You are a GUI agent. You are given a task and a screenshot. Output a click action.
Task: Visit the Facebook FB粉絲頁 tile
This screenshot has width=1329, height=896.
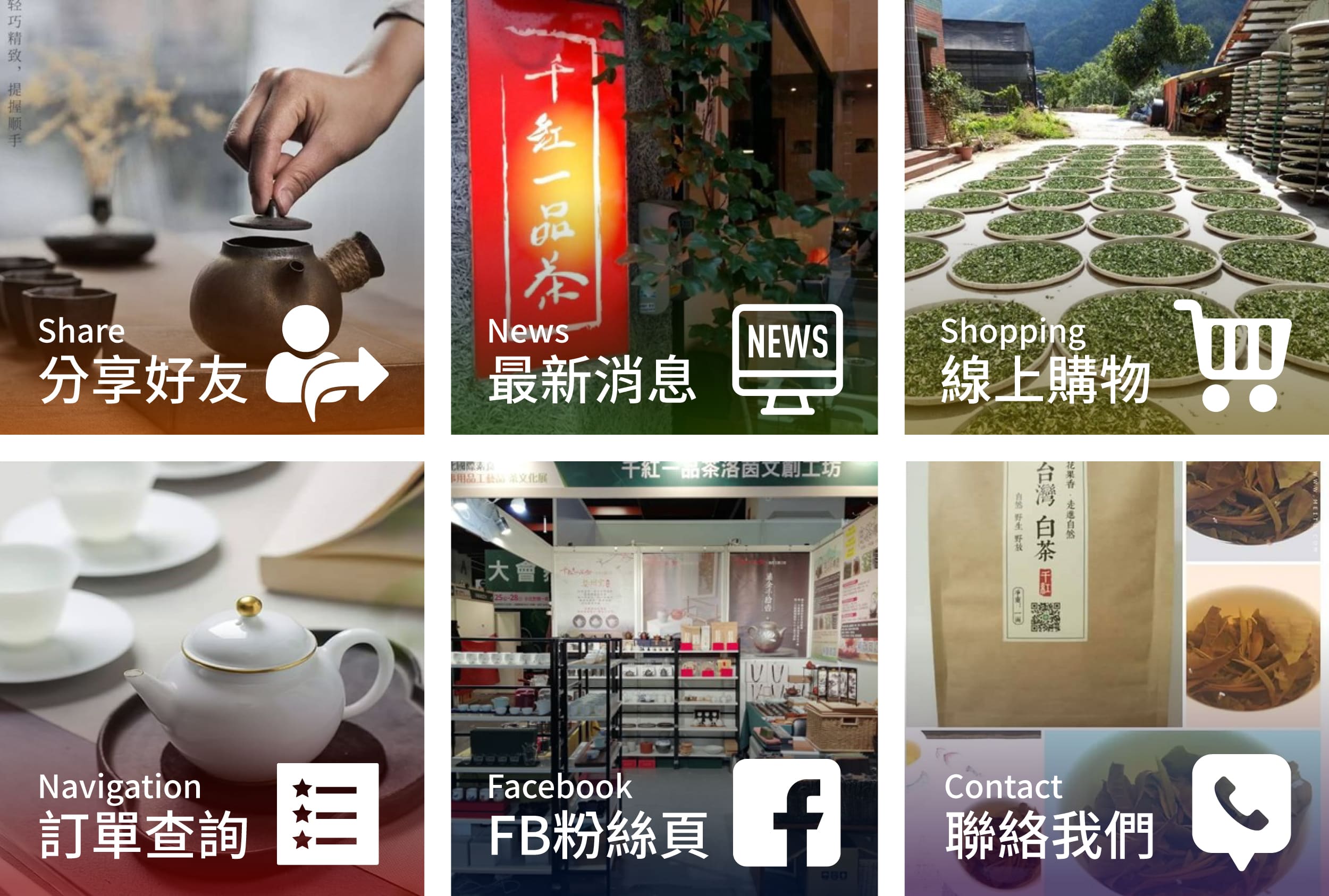click(x=664, y=678)
